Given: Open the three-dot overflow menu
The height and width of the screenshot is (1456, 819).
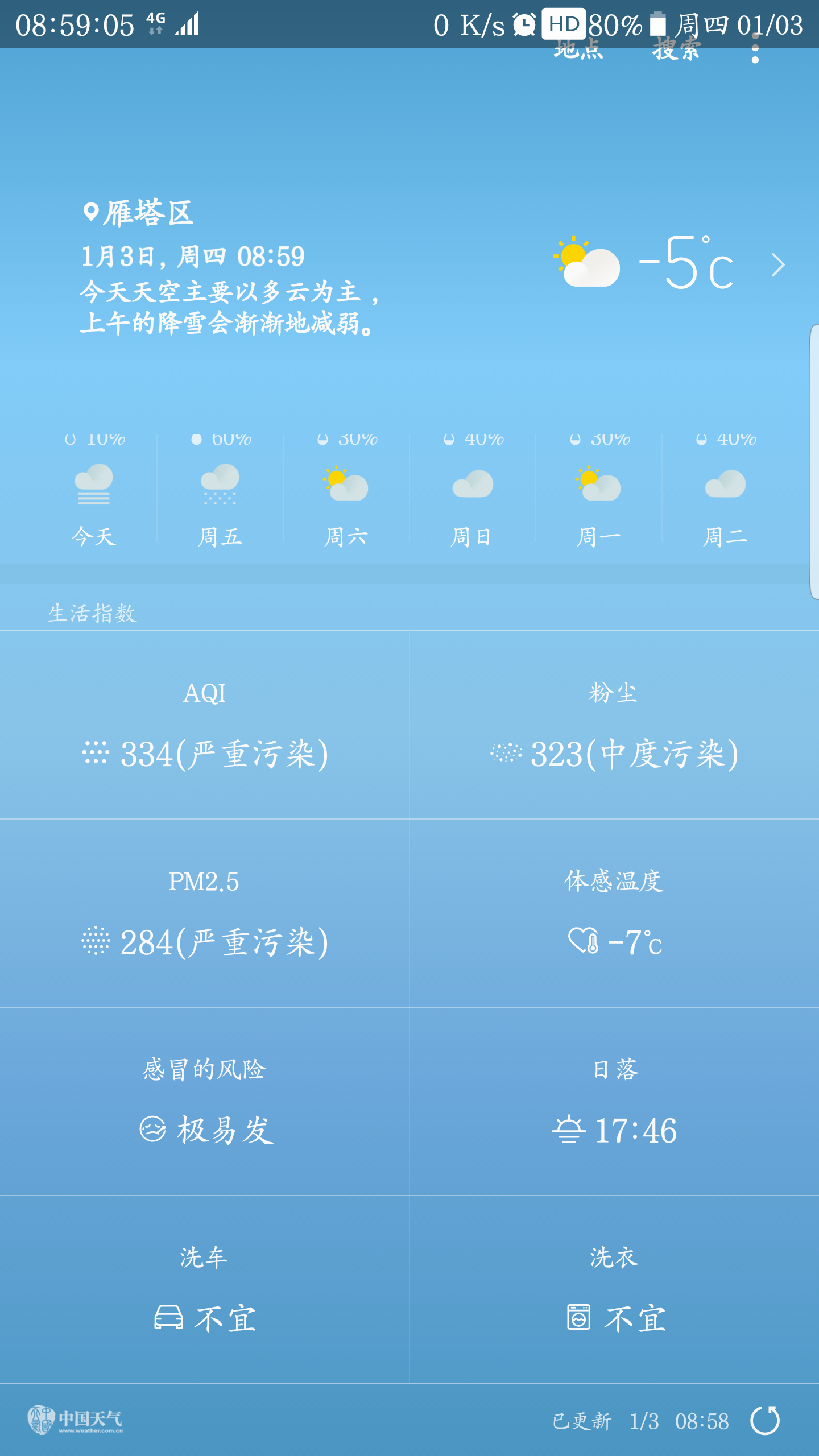Looking at the screenshot, I should tap(755, 51).
